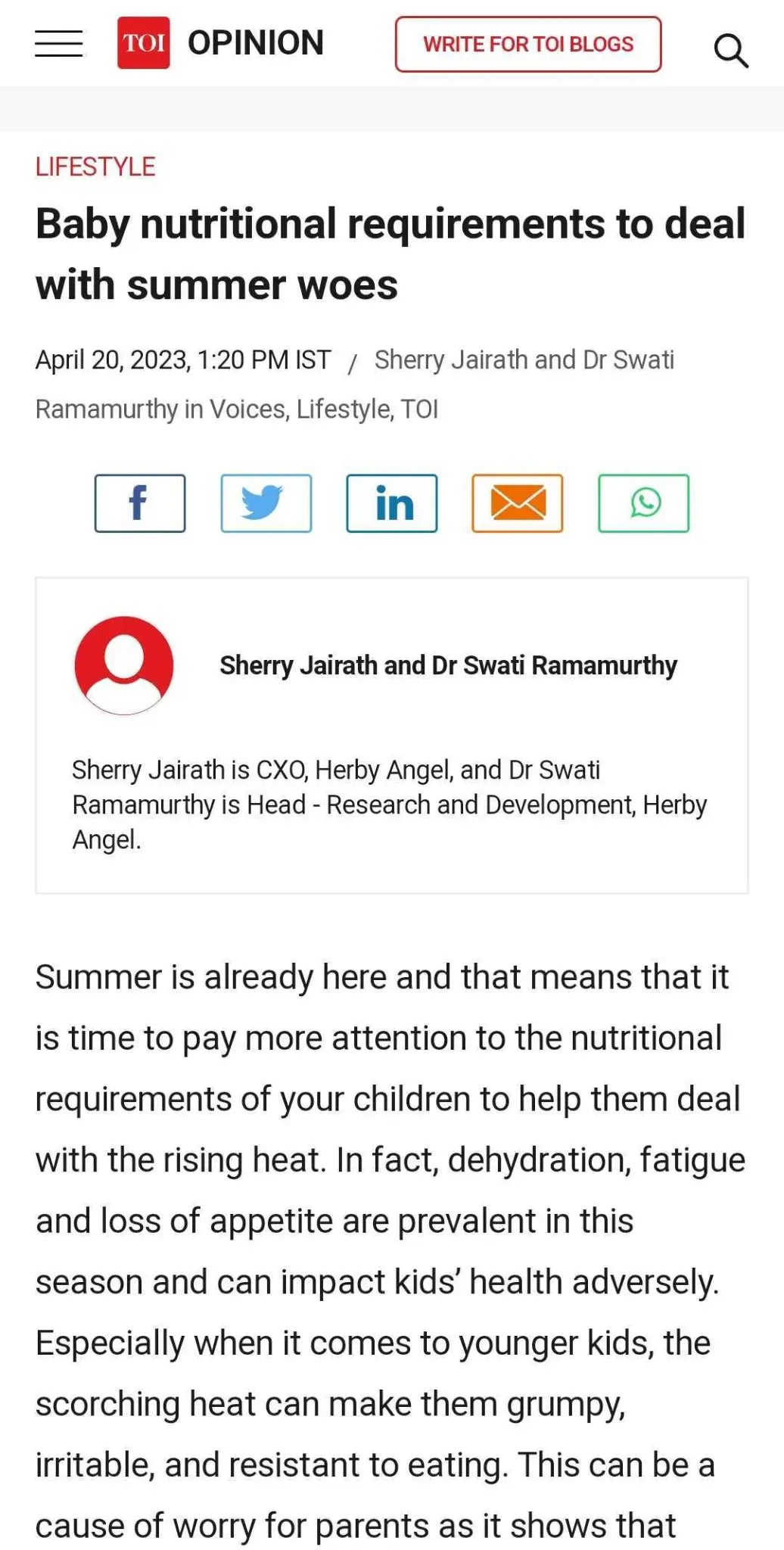Share the article on WhatsApp

pyautogui.click(x=643, y=503)
